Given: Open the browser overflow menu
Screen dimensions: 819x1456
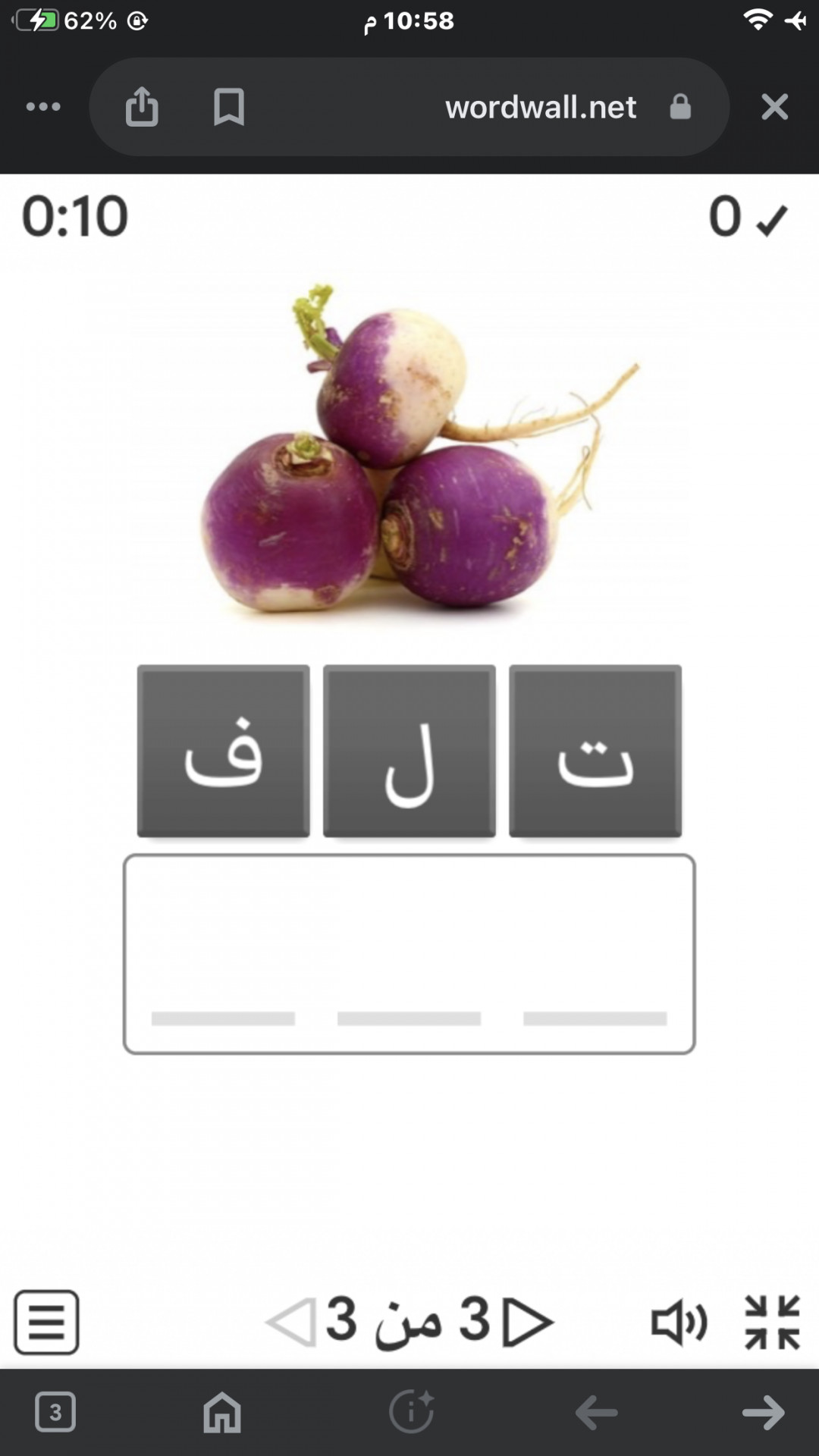Looking at the screenshot, I should point(43,107).
